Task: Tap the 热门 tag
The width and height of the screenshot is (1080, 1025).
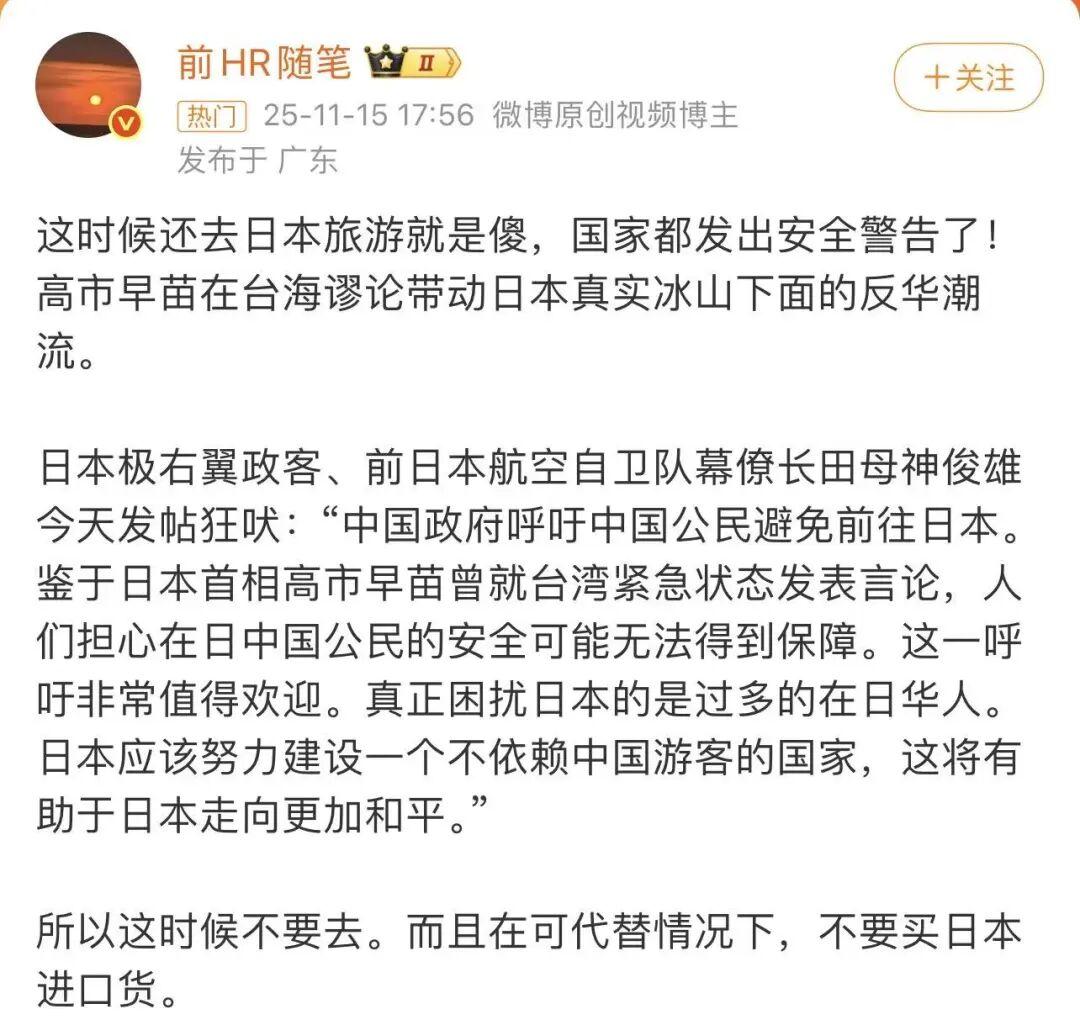Action: tap(211, 116)
